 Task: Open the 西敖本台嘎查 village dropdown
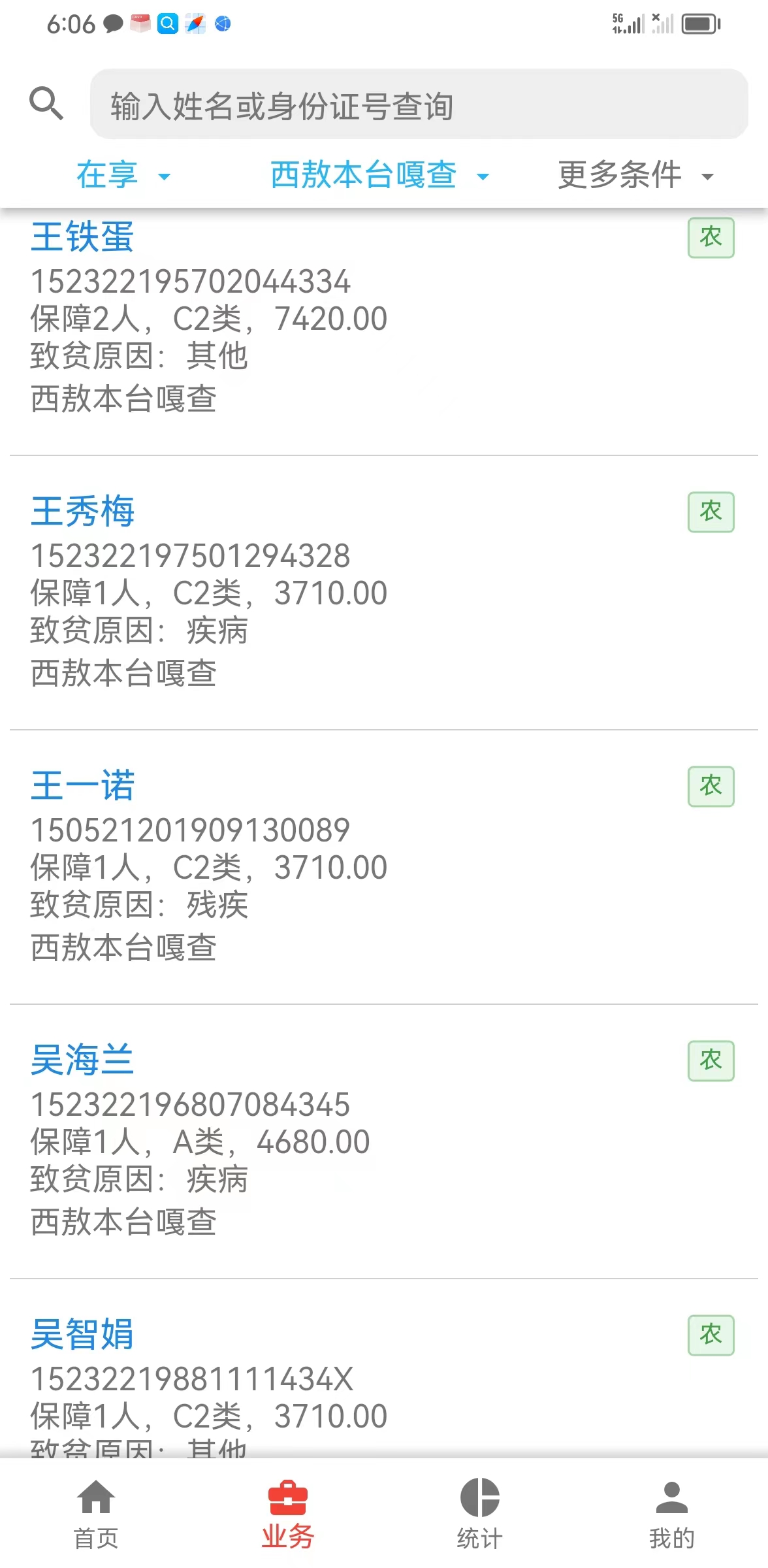tap(379, 175)
